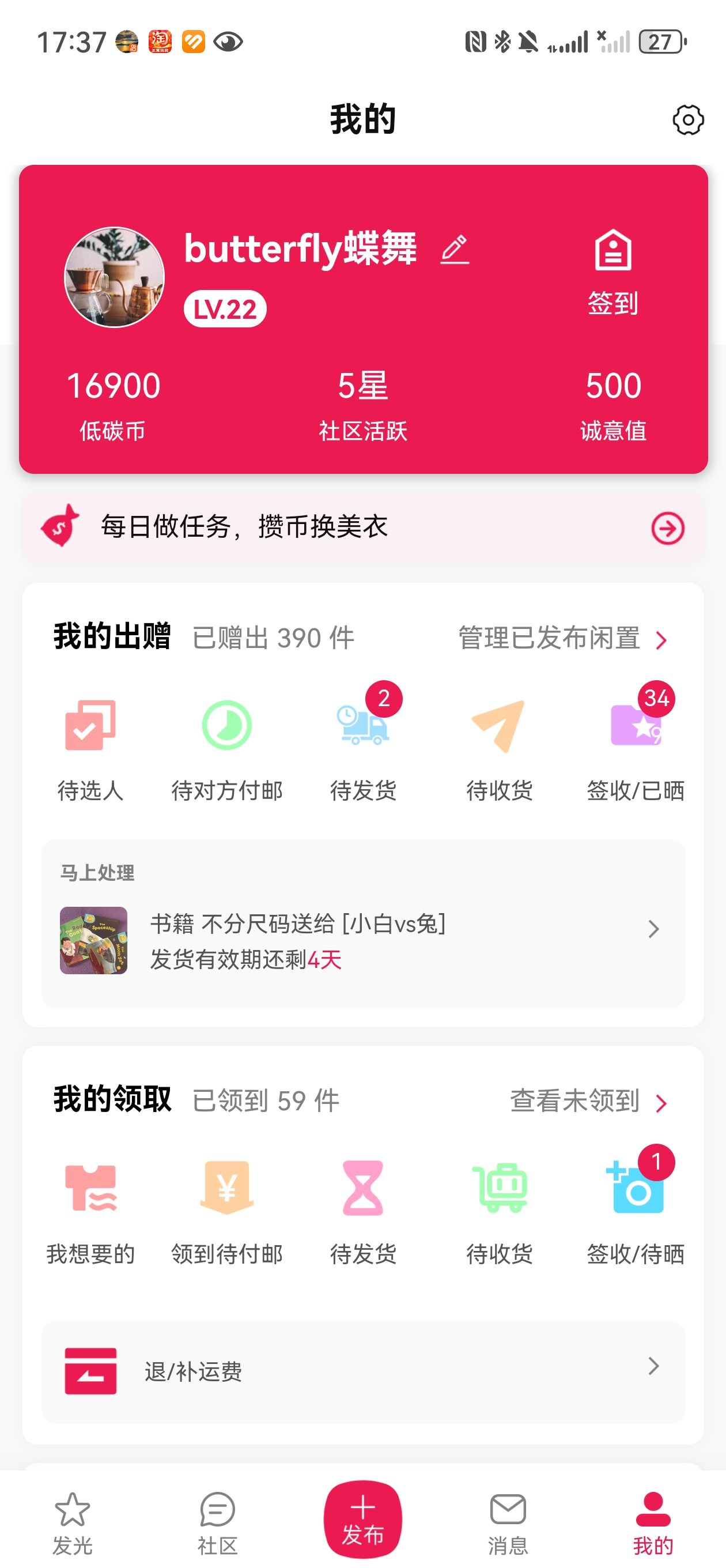Open the 退/补运费 row
The image size is (726, 1568).
(362, 1372)
